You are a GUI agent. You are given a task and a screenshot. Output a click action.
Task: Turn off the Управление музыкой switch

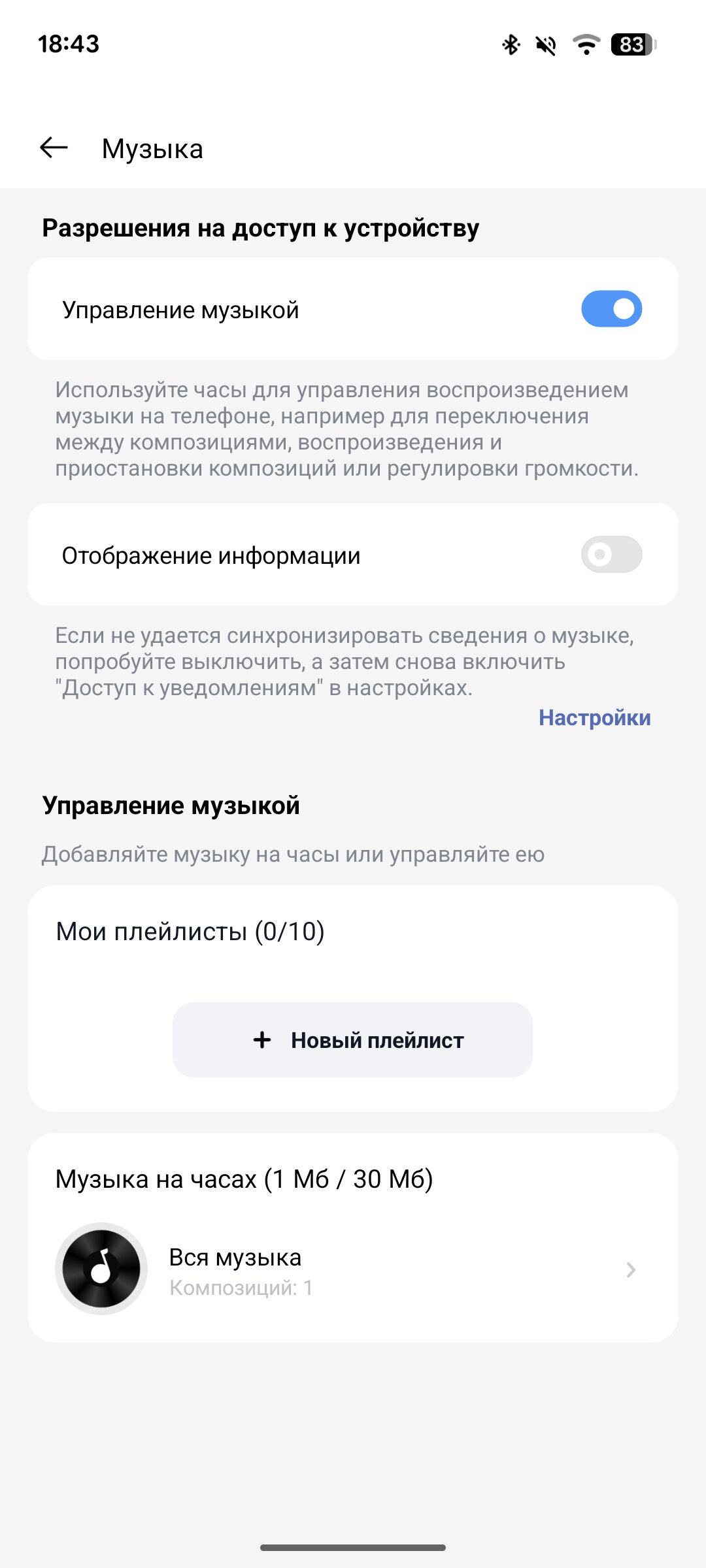tap(611, 309)
